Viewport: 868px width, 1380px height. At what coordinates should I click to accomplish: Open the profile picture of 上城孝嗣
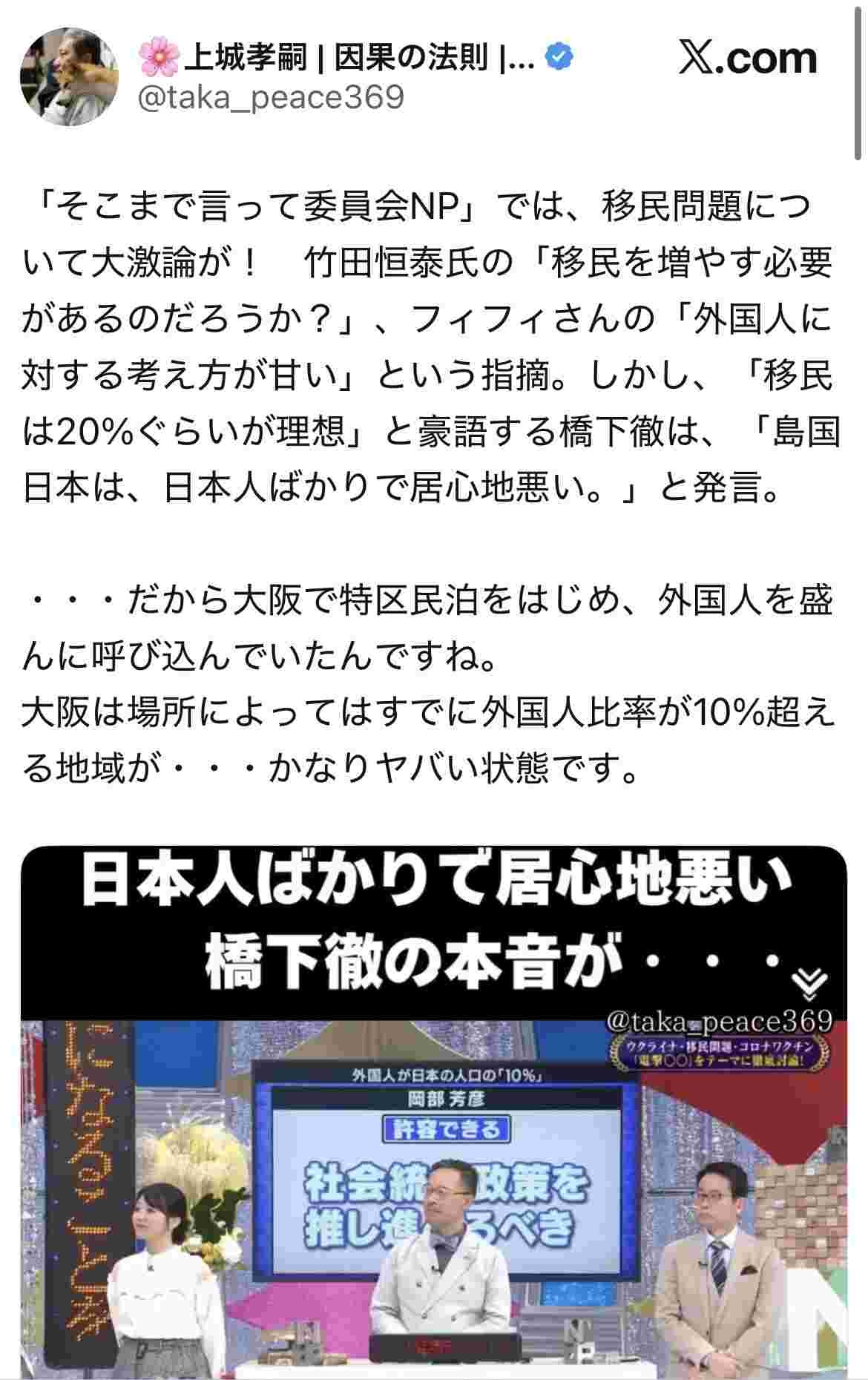click(68, 77)
